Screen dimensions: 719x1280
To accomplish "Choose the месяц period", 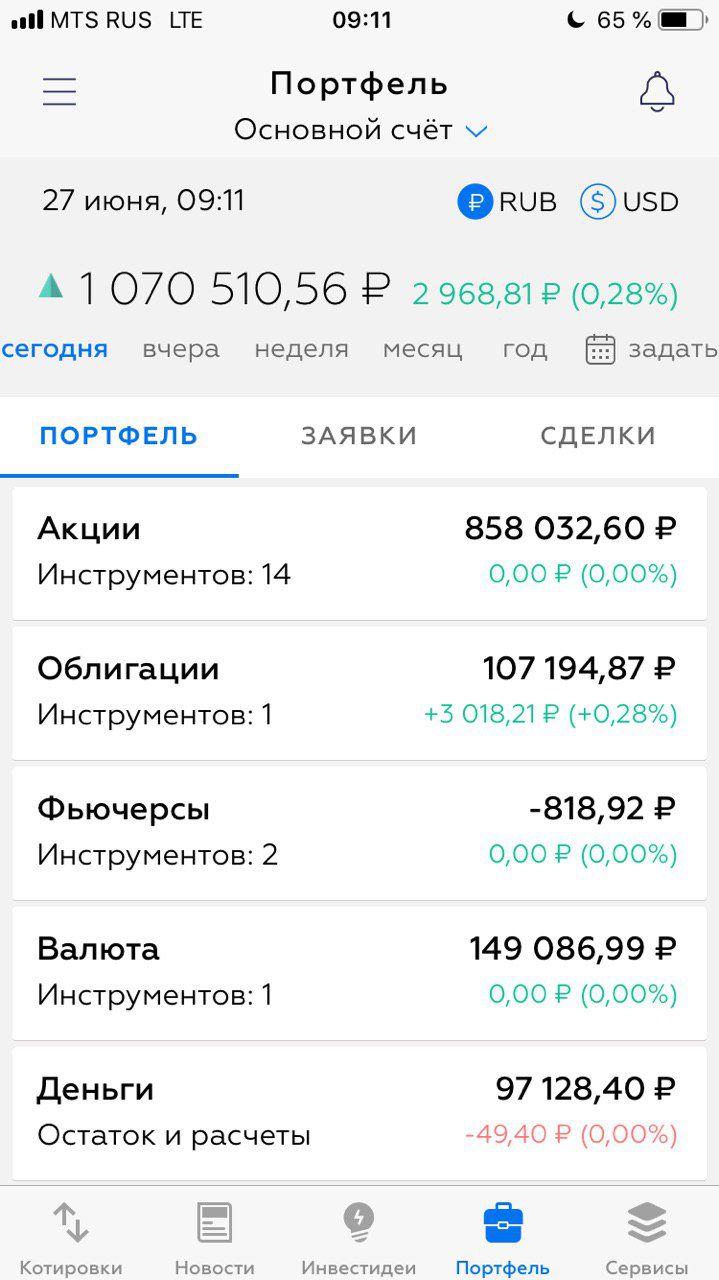I will [422, 349].
